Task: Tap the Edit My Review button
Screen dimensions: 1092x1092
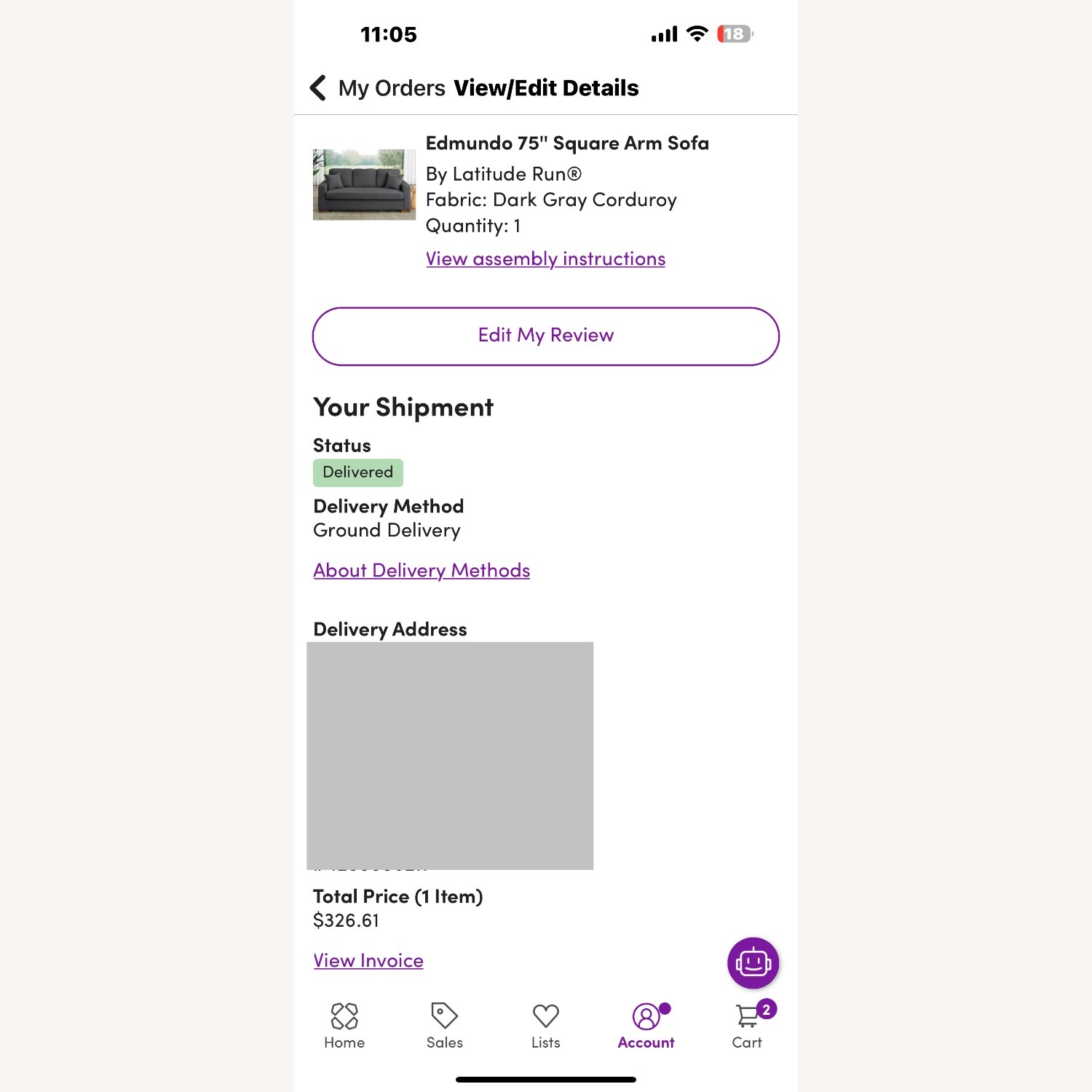Action: pyautogui.click(x=545, y=336)
